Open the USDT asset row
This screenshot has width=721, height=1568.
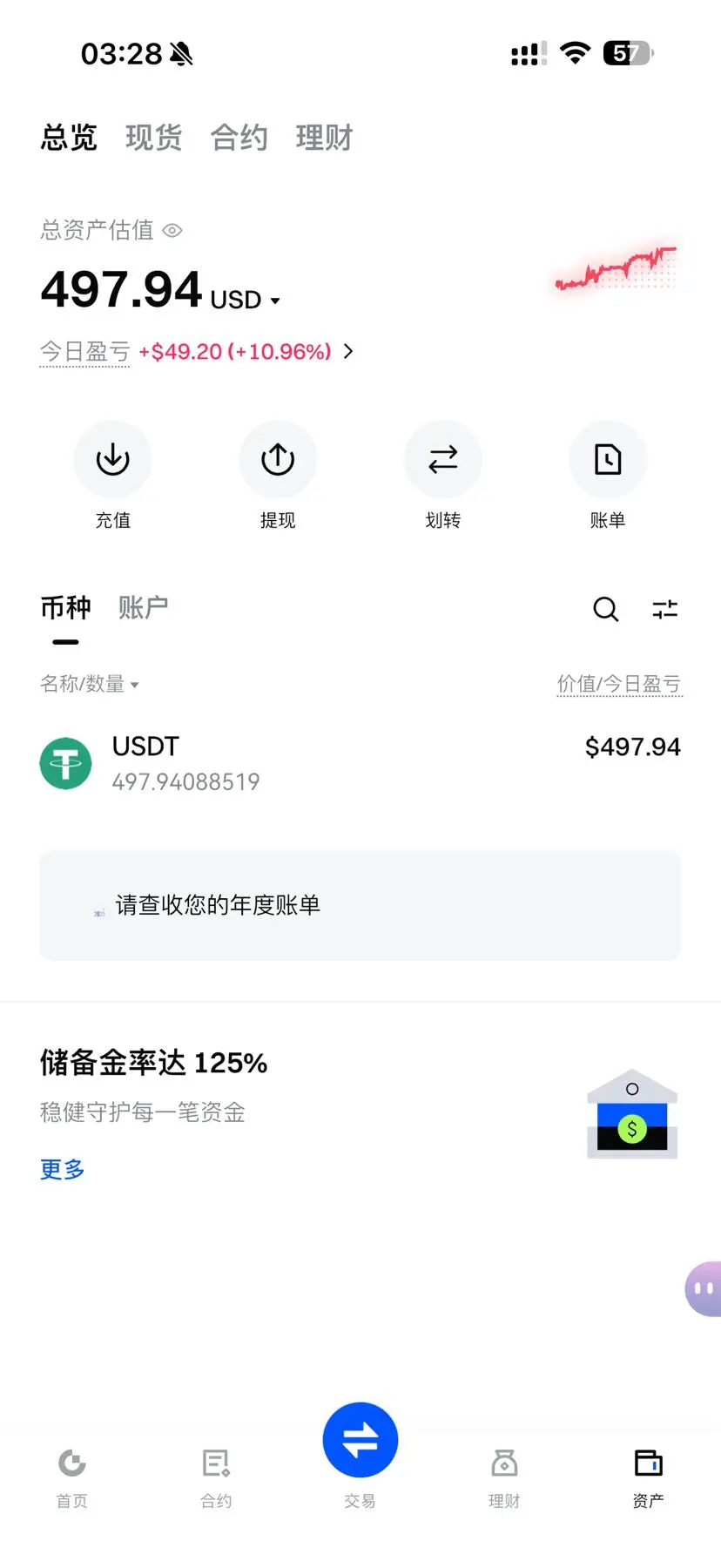[360, 763]
